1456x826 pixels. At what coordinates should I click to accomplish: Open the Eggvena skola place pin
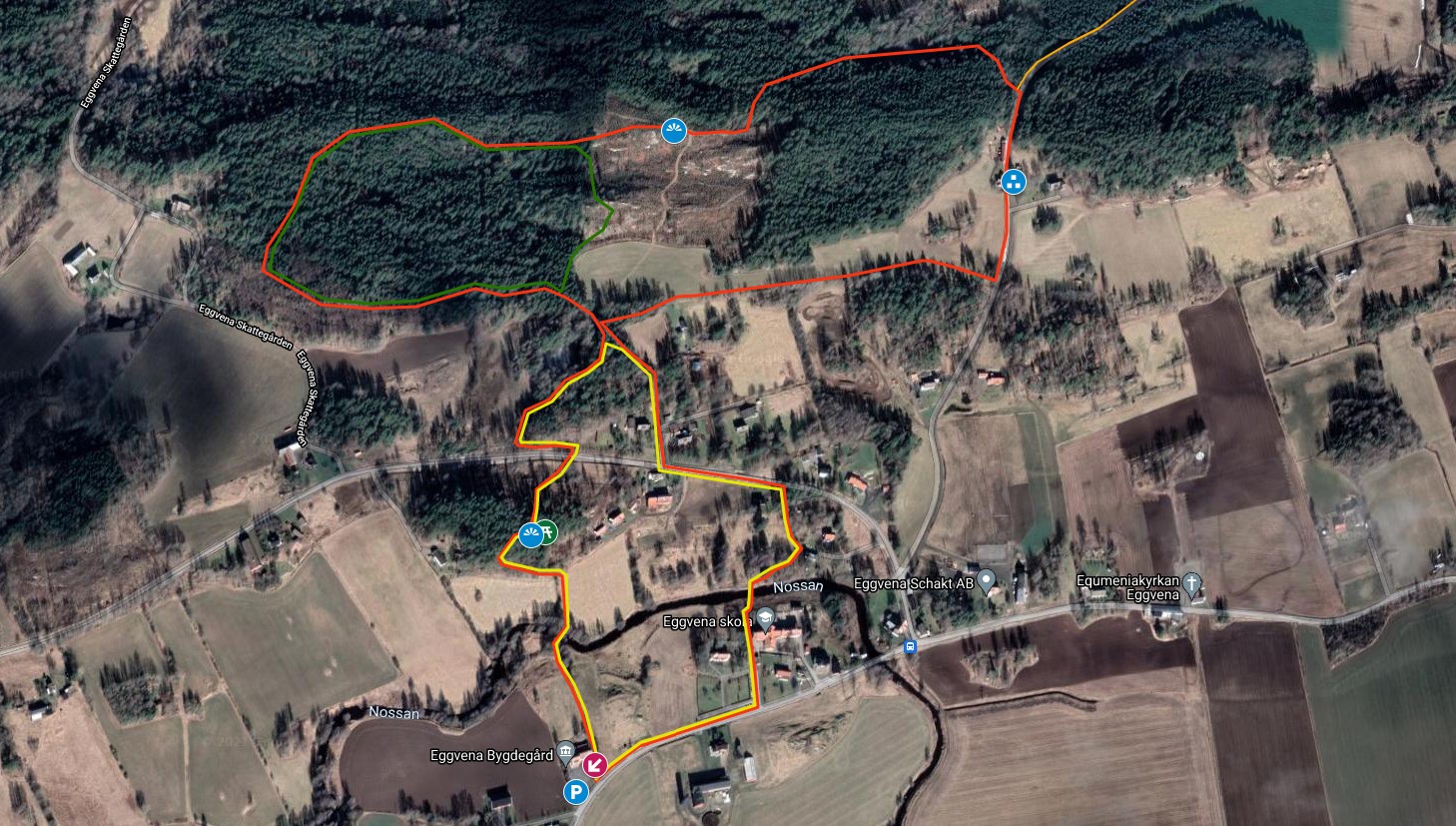click(765, 617)
